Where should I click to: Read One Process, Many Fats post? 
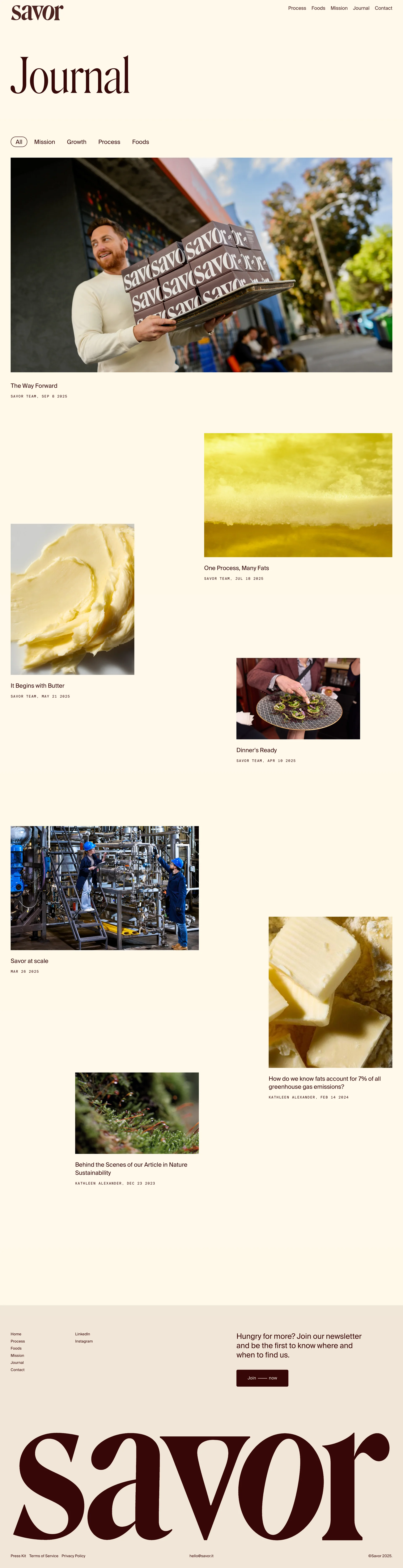[236, 568]
